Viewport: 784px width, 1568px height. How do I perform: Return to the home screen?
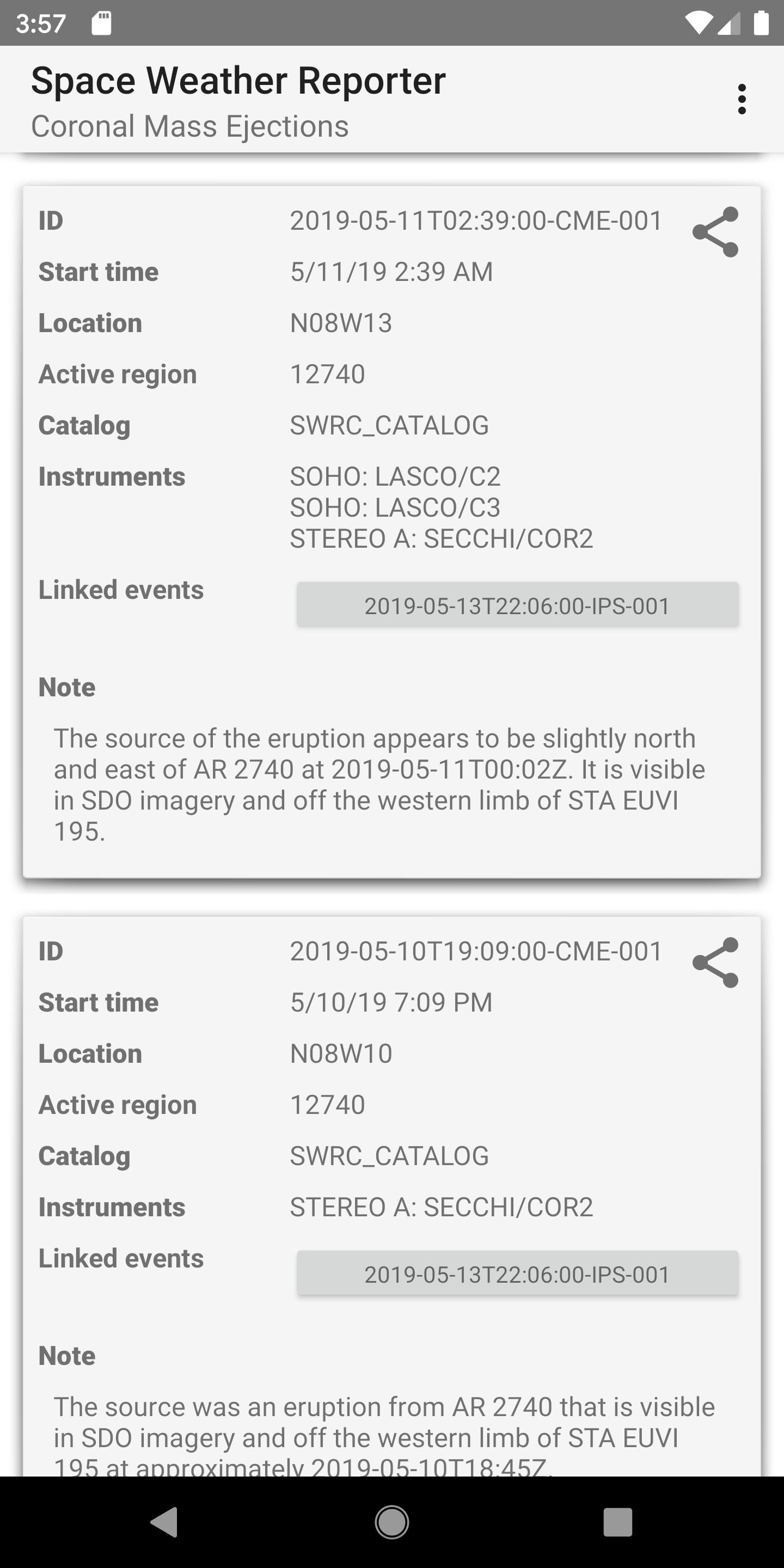[x=392, y=1522]
